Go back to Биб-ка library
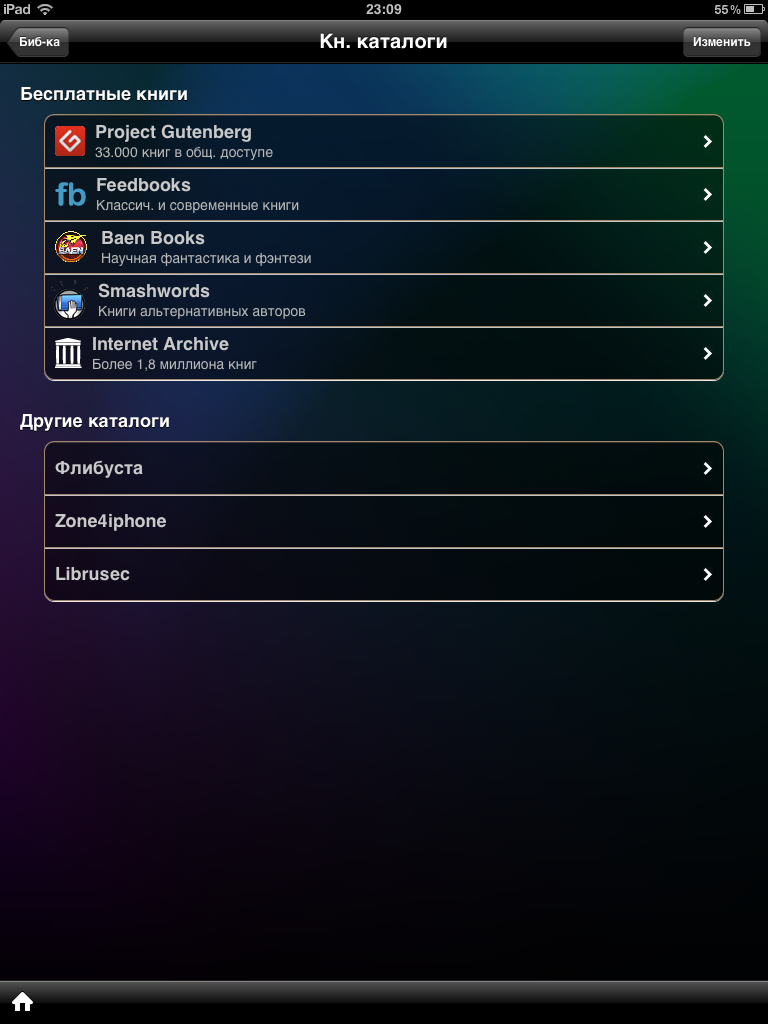This screenshot has height=1024, width=768. 38,42
